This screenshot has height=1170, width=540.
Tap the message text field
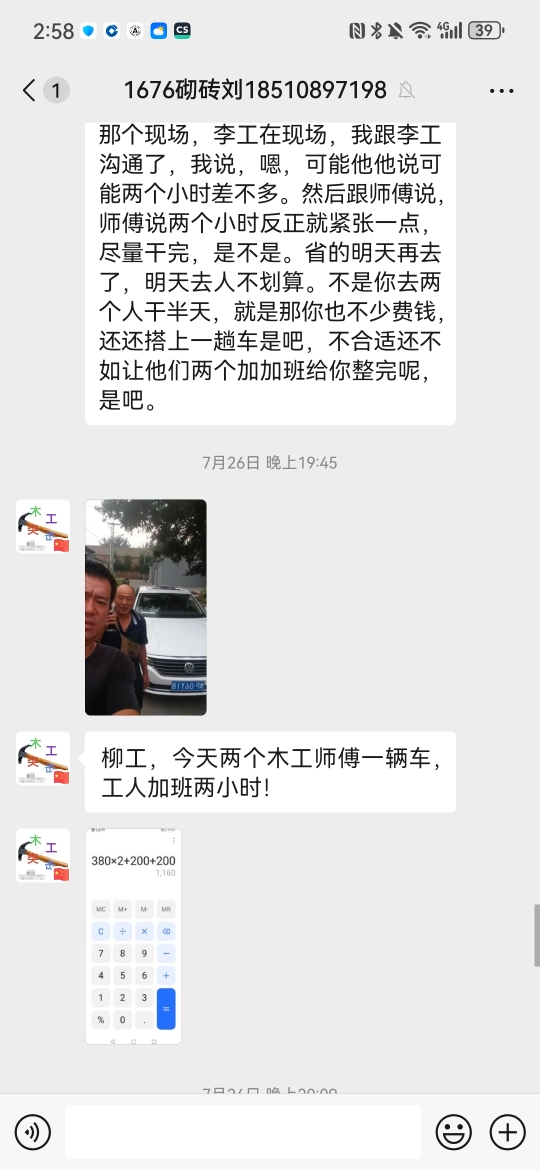click(x=242, y=1132)
